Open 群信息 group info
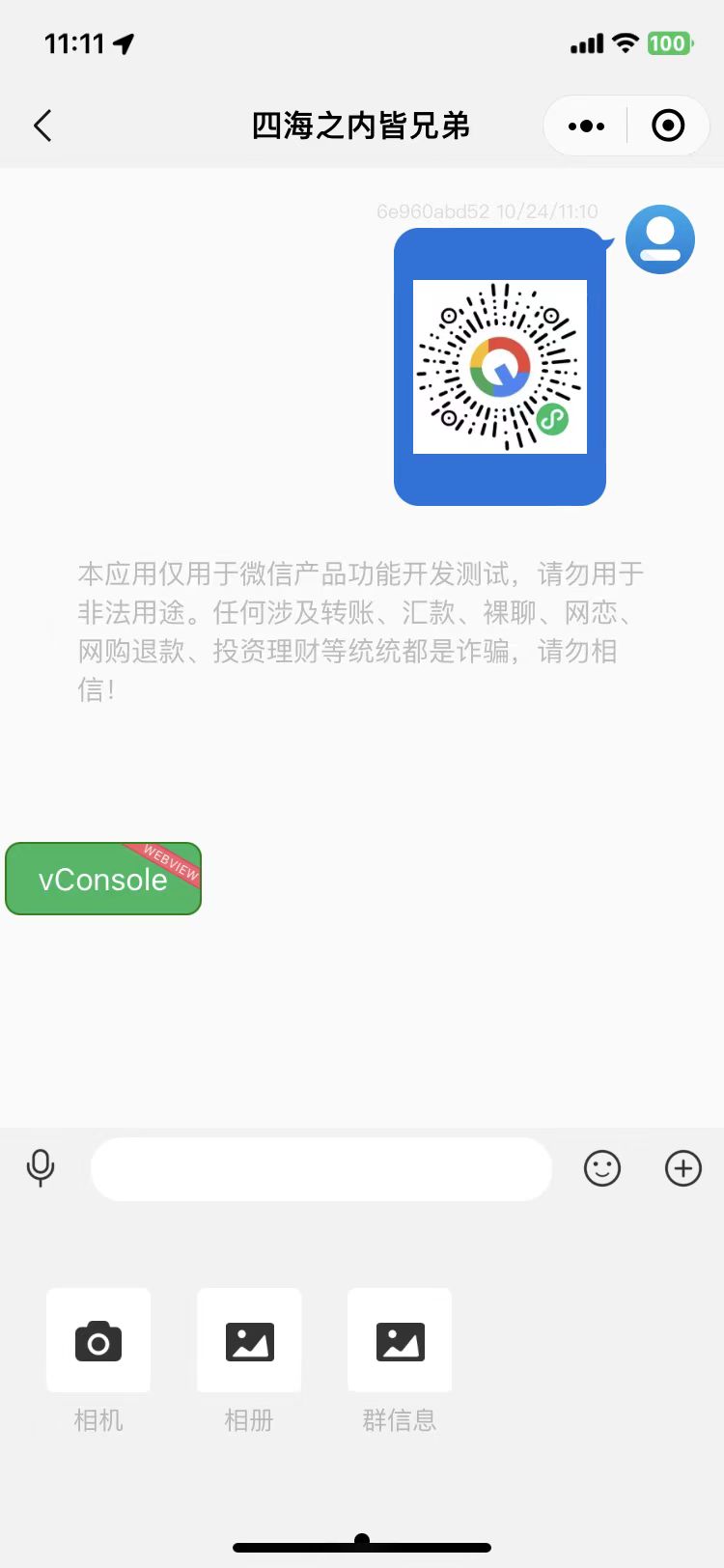This screenshot has height=1568, width=724. point(400,1341)
